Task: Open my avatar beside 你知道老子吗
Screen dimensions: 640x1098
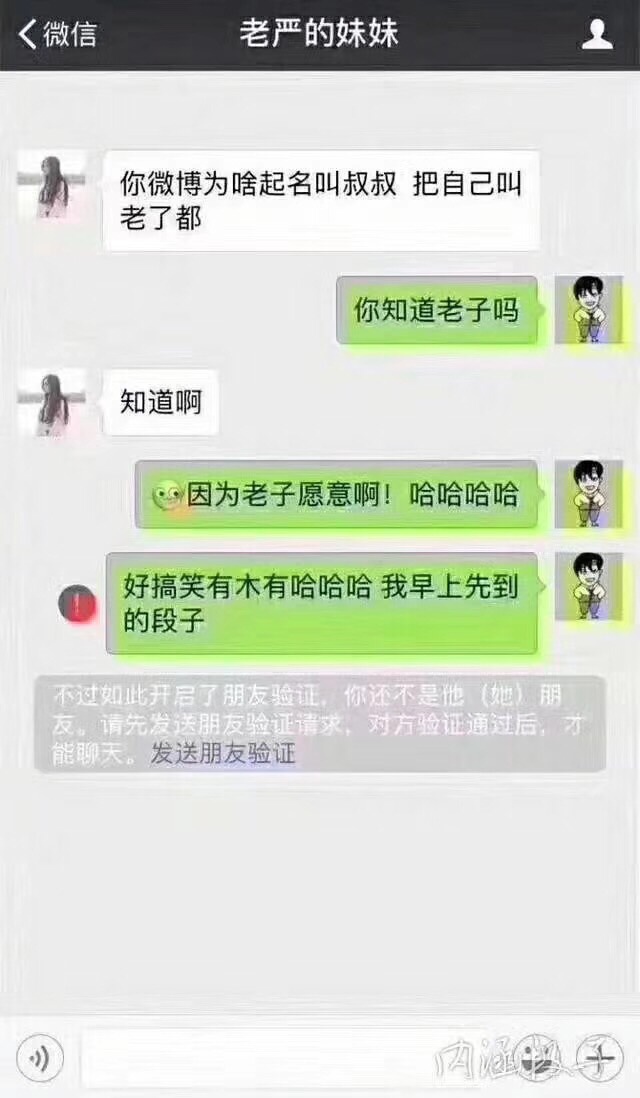Action: 589,309
